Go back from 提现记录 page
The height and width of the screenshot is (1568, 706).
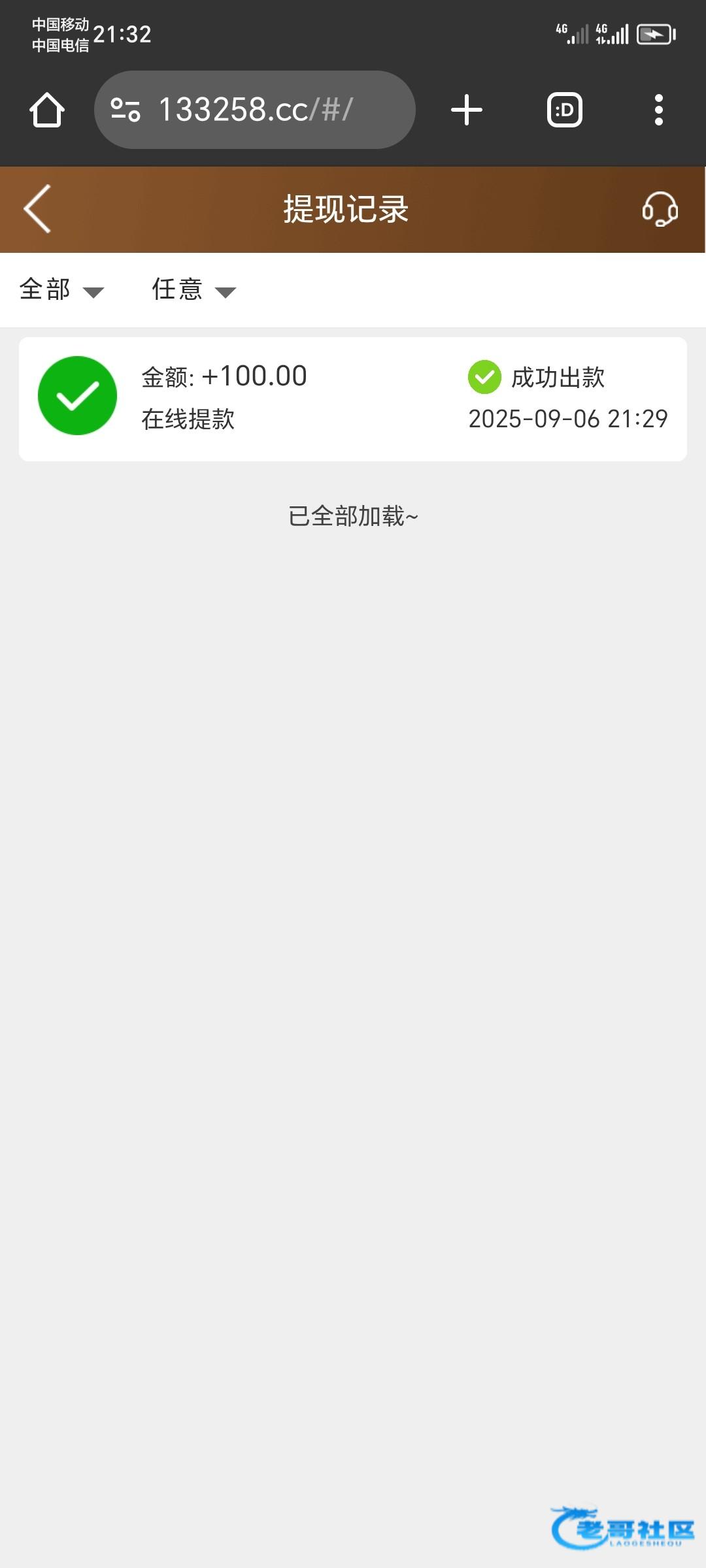37,209
